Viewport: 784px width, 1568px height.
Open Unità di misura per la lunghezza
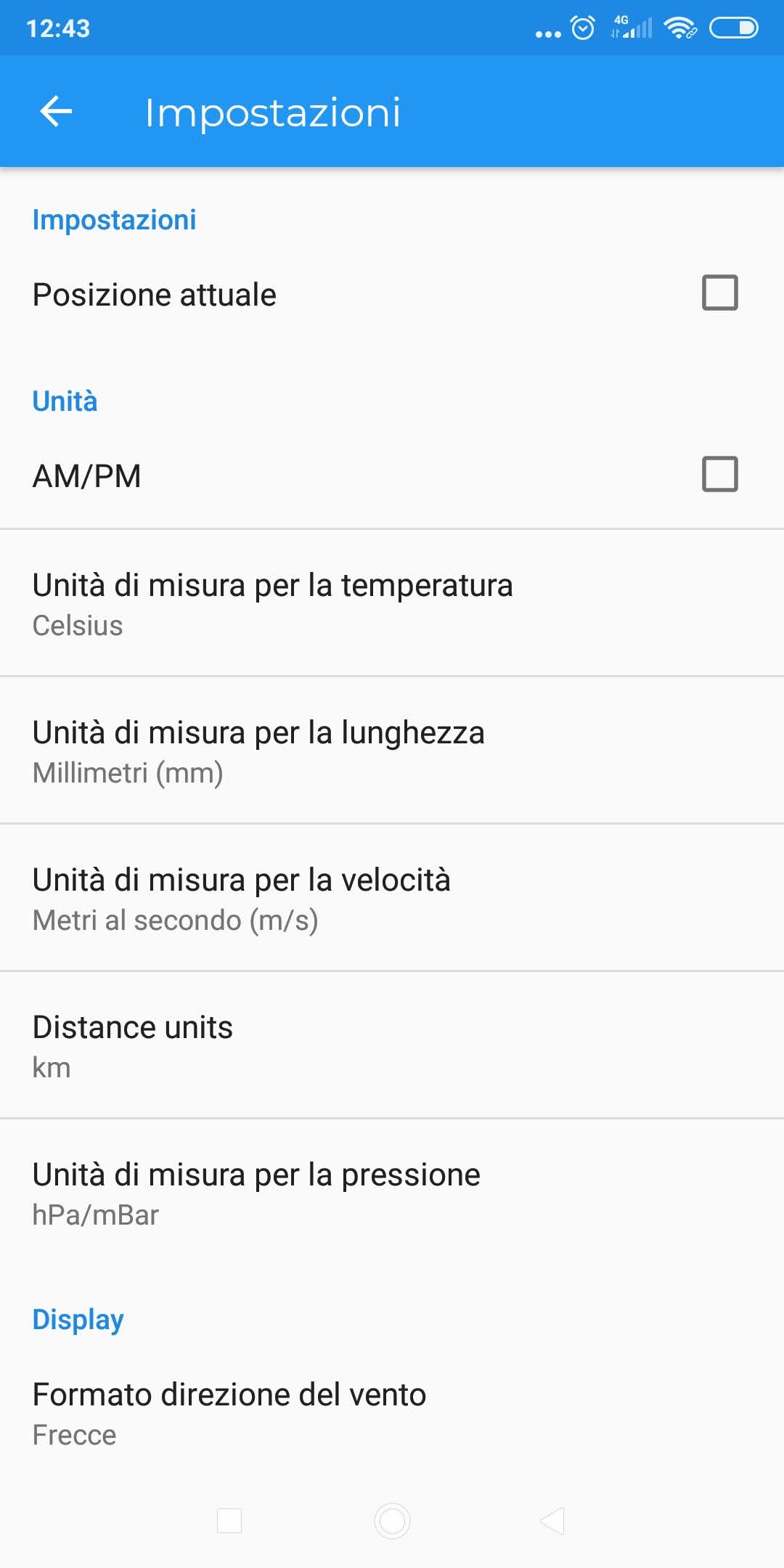(392, 751)
